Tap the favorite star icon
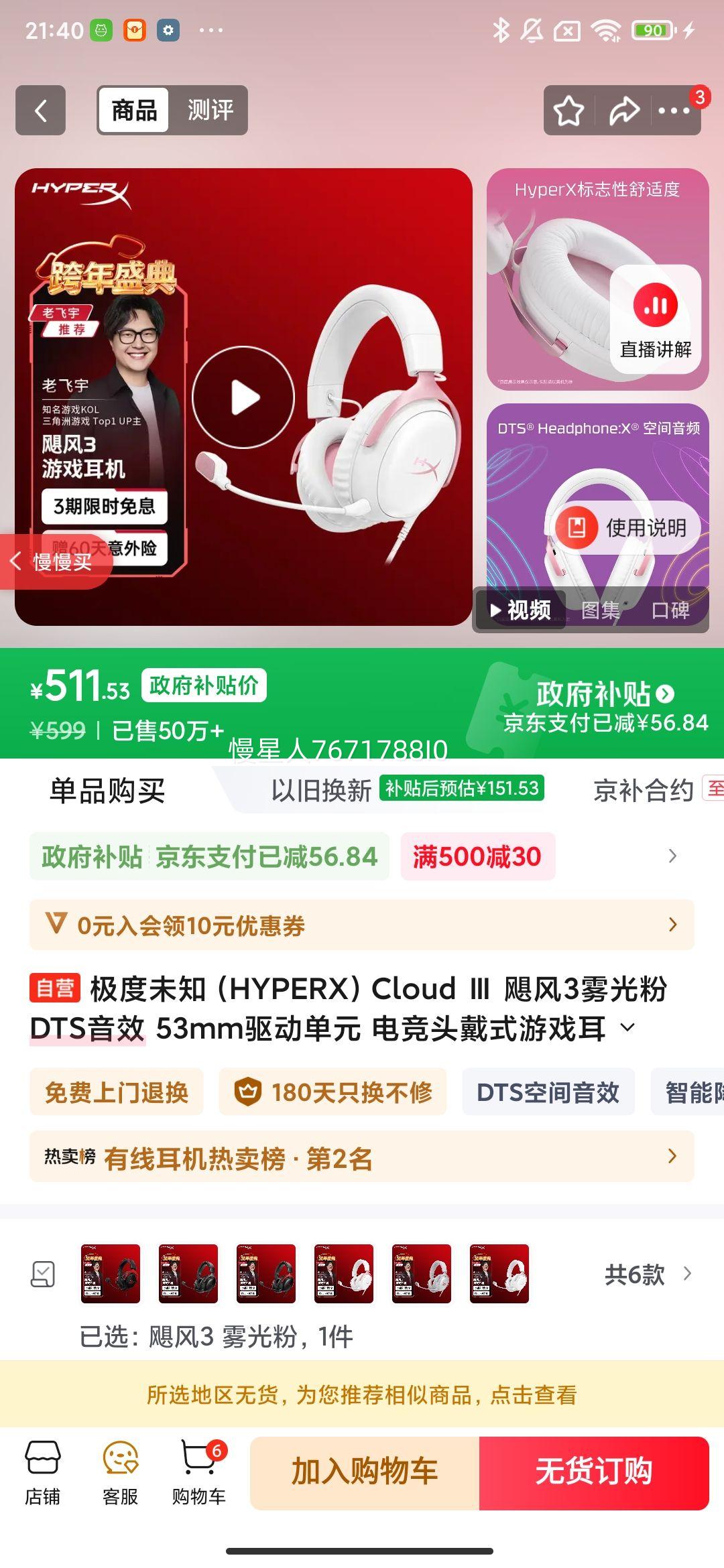The image size is (724, 1568). pyautogui.click(x=569, y=111)
